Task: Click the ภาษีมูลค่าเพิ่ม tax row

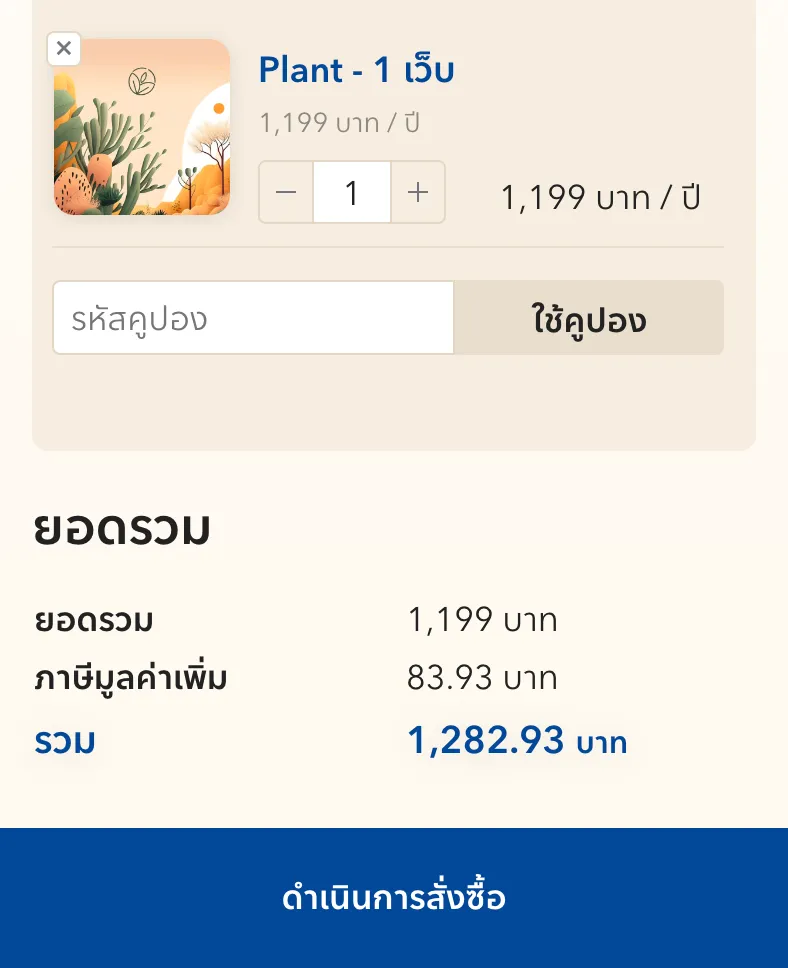Action: point(131,677)
